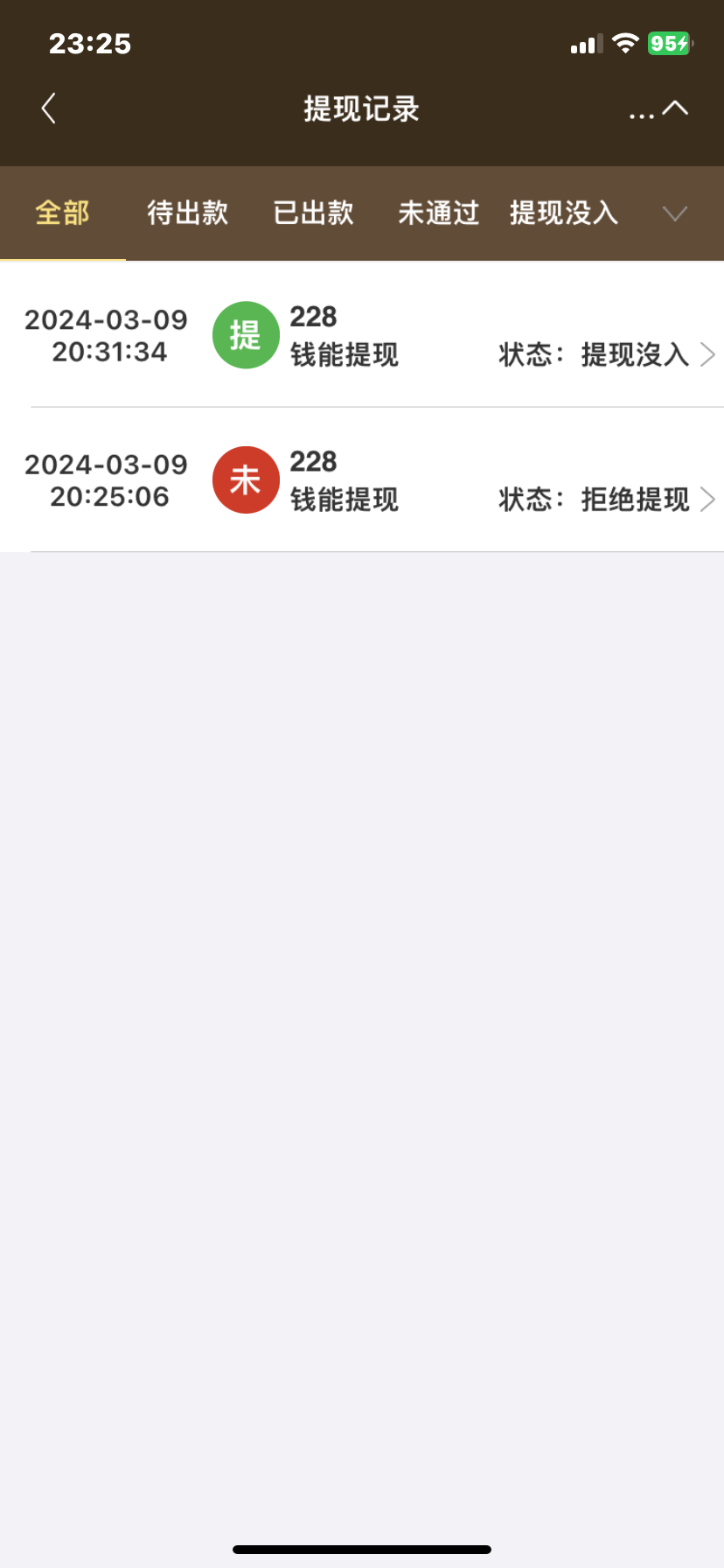Switch to the 待出款 tab

pyautogui.click(x=187, y=213)
